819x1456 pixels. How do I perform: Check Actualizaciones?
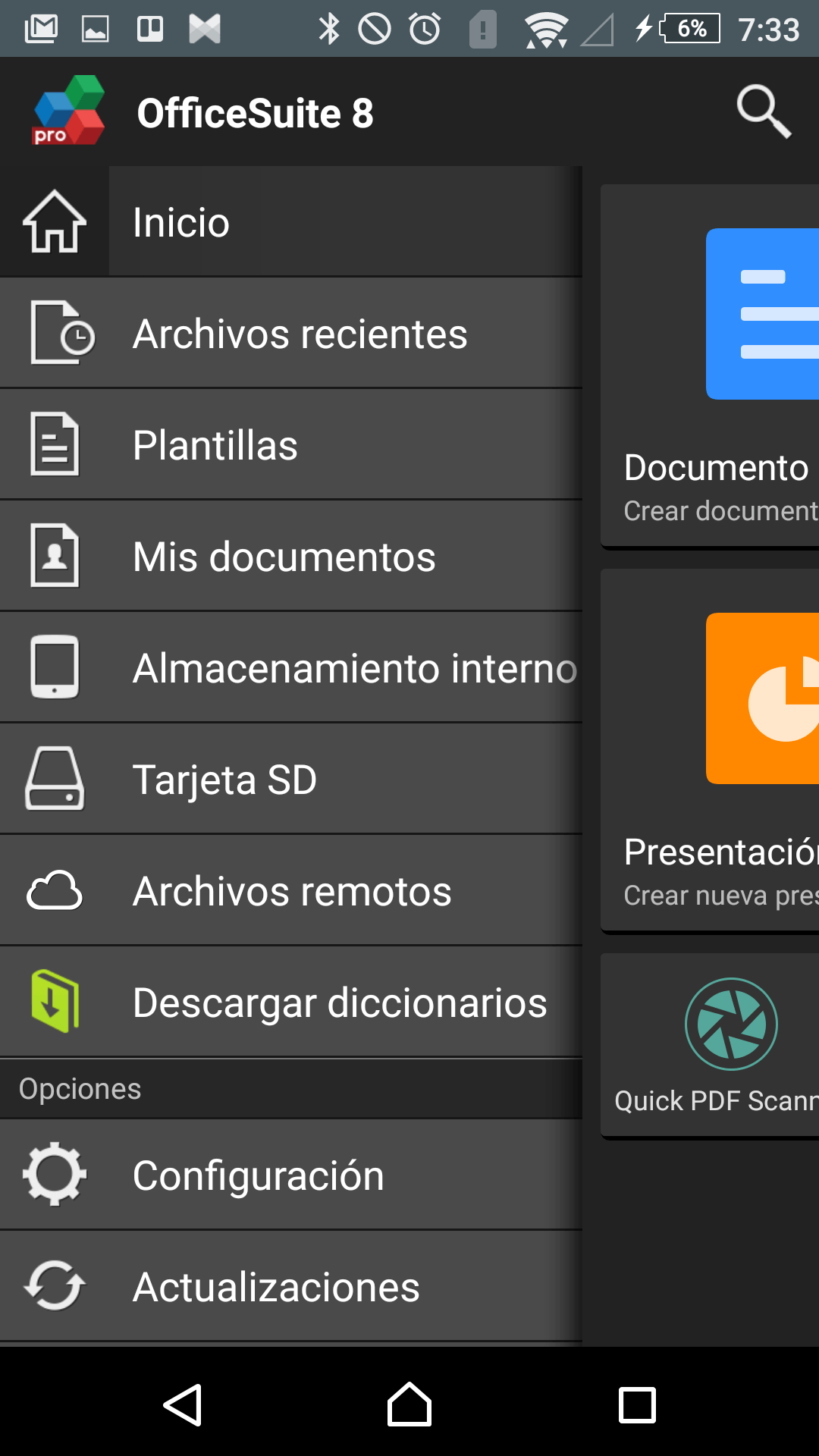click(x=291, y=1287)
